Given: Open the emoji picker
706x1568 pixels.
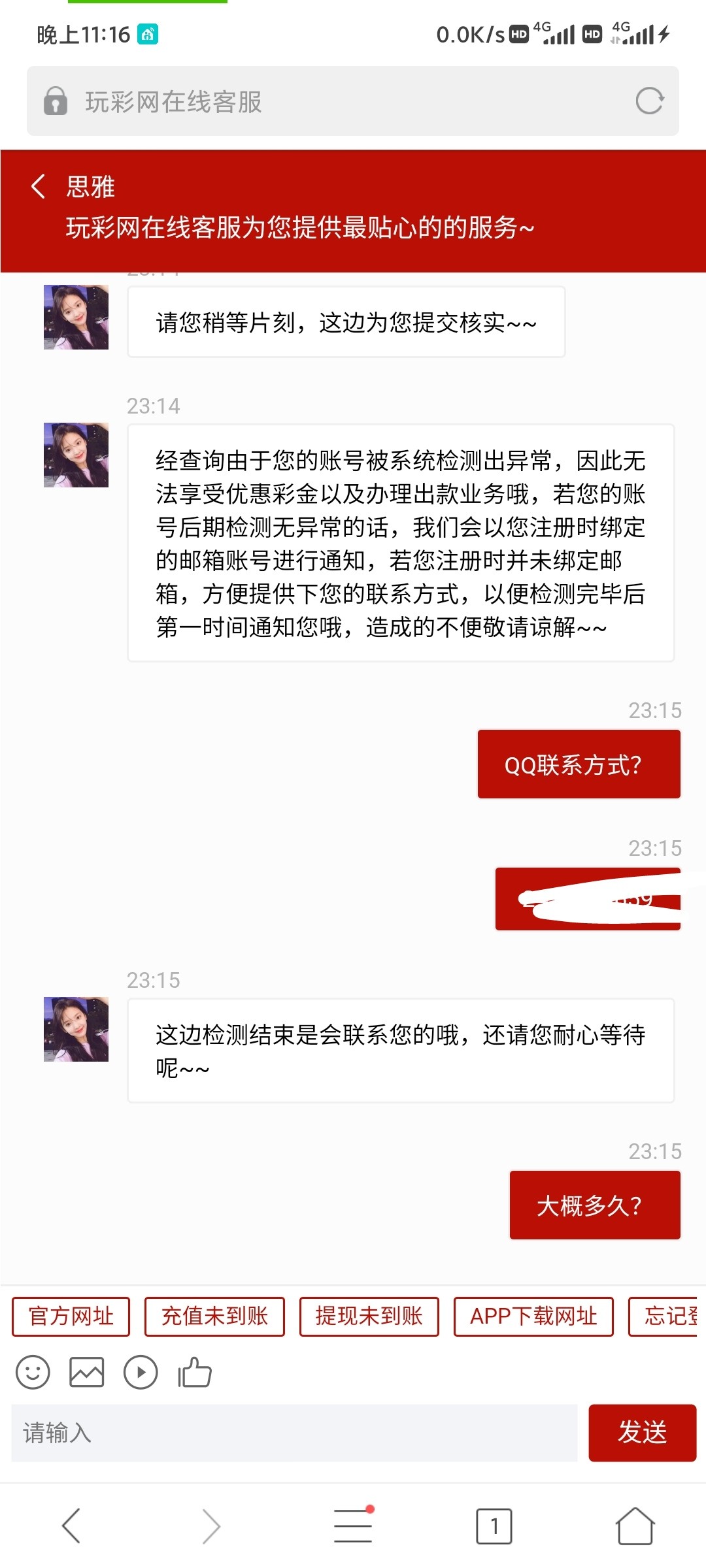Looking at the screenshot, I should [33, 1372].
